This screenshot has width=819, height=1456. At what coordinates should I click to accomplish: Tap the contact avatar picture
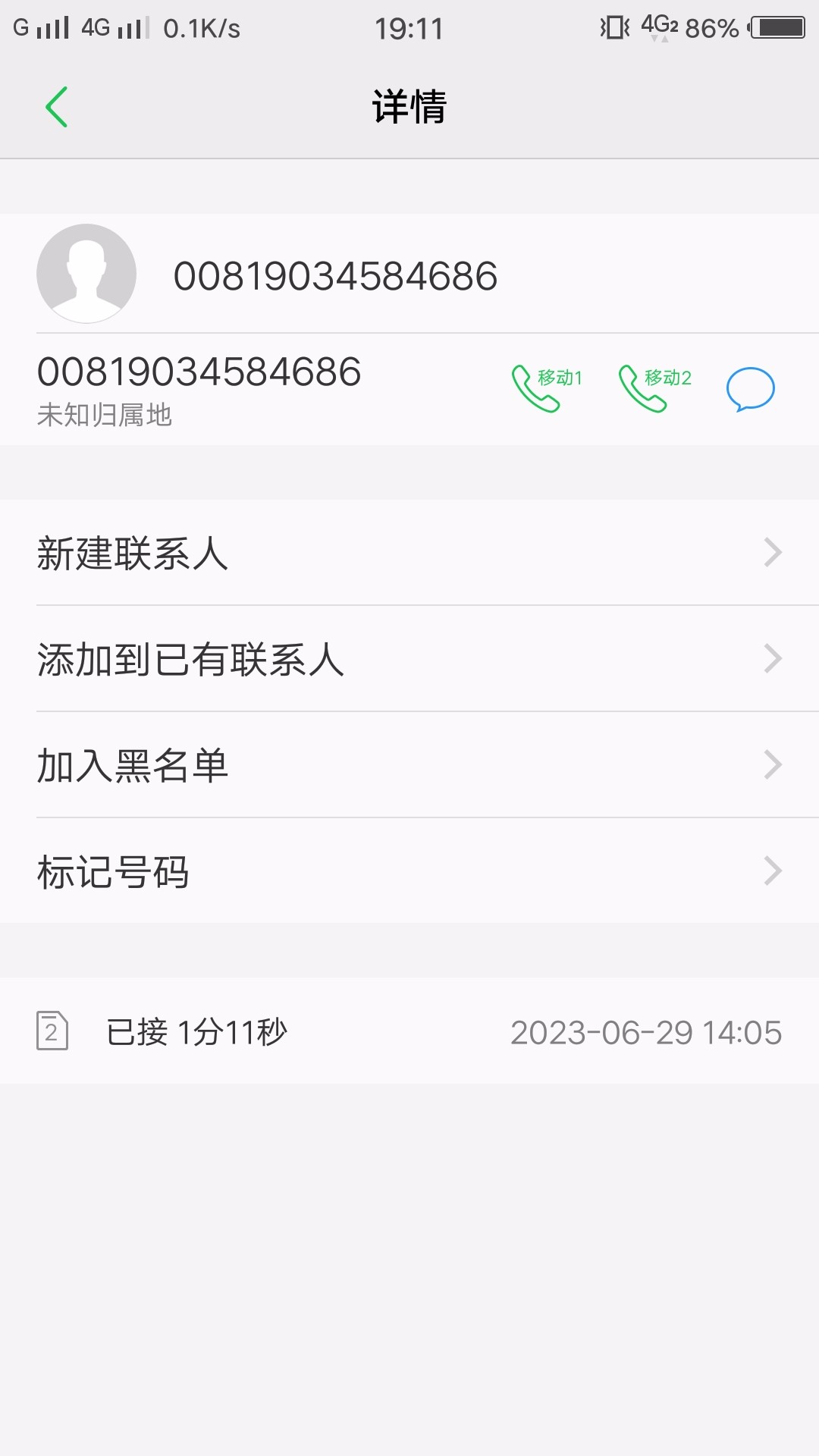coord(86,274)
